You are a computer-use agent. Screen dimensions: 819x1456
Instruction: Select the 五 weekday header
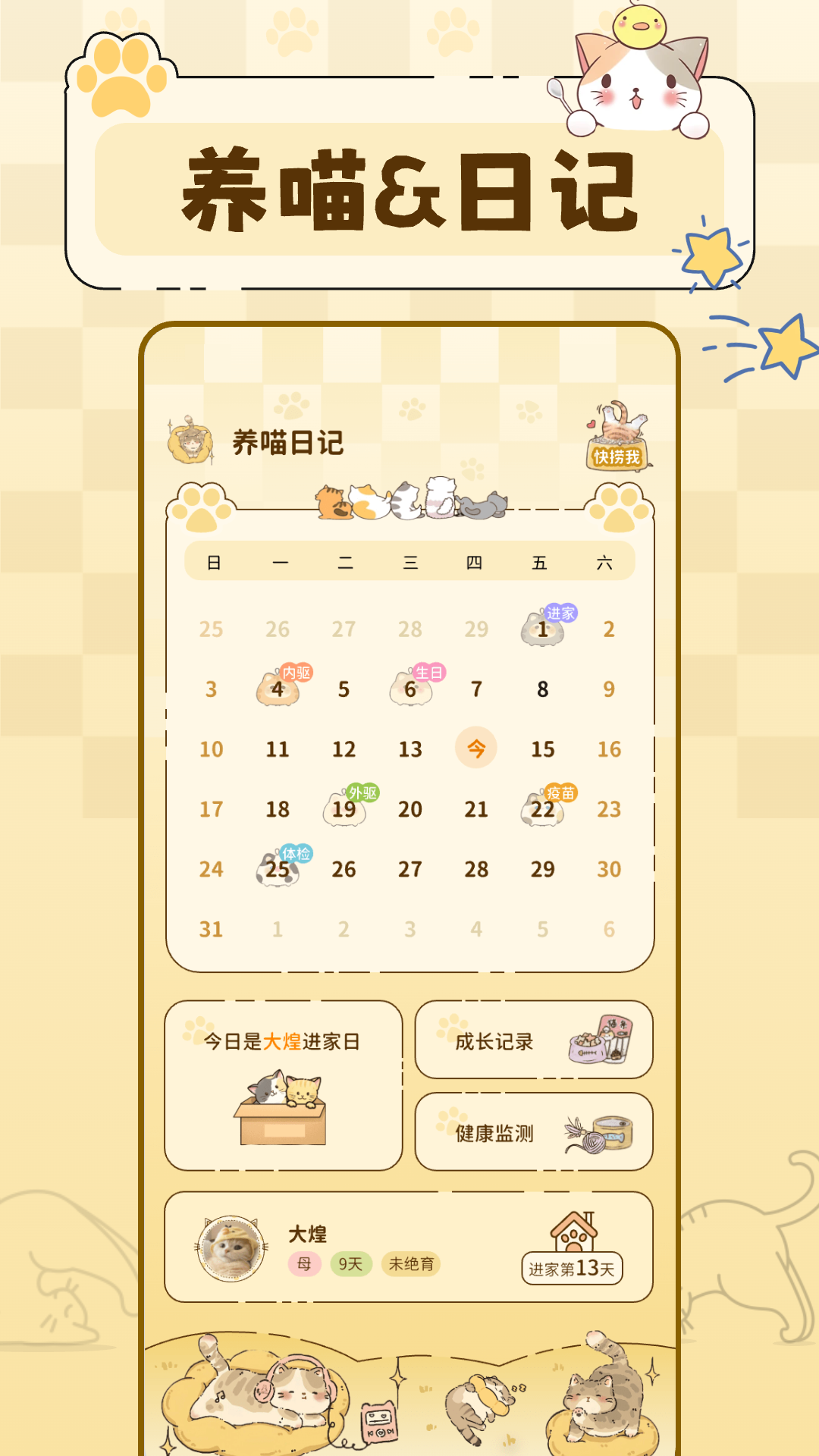(542, 561)
